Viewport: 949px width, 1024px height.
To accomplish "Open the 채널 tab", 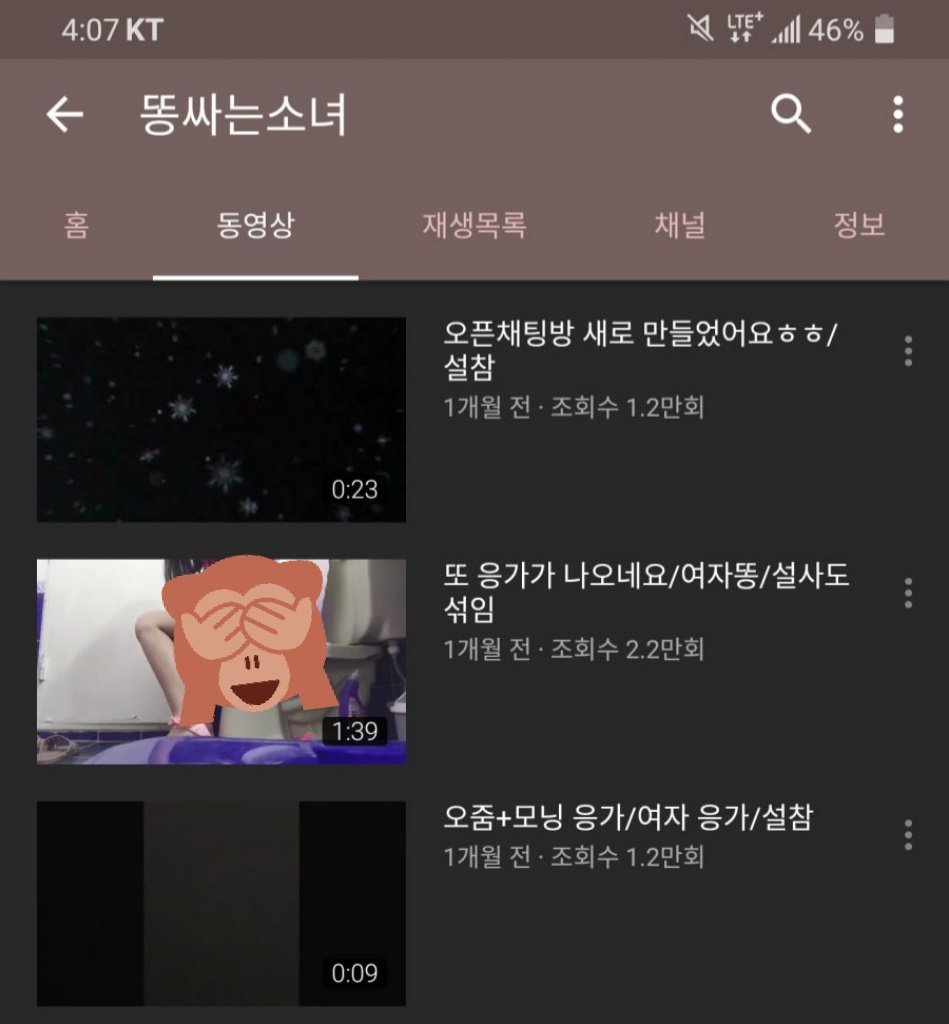I will (x=680, y=225).
